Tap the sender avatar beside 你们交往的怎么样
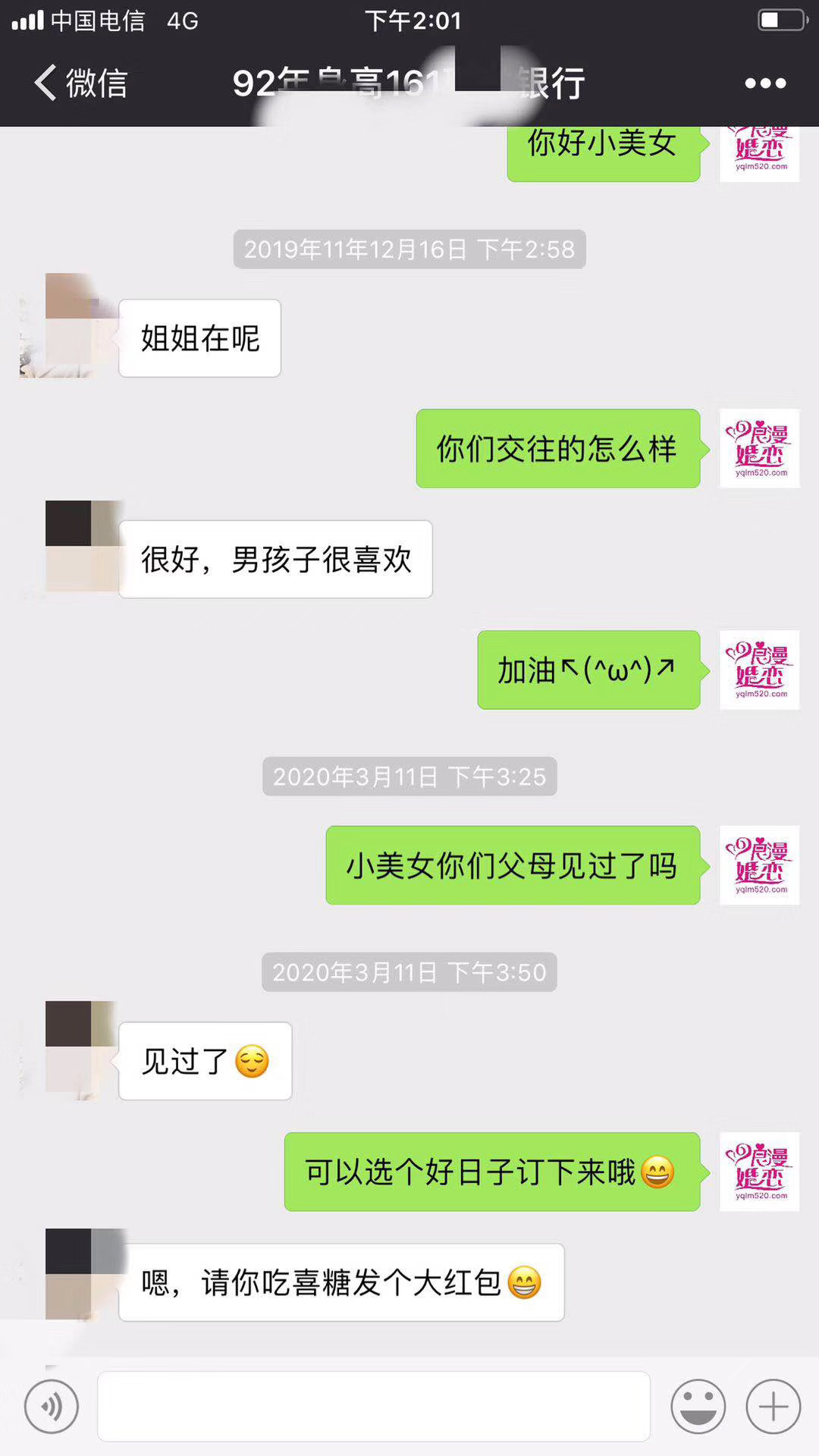This screenshot has width=819, height=1456. (x=759, y=448)
